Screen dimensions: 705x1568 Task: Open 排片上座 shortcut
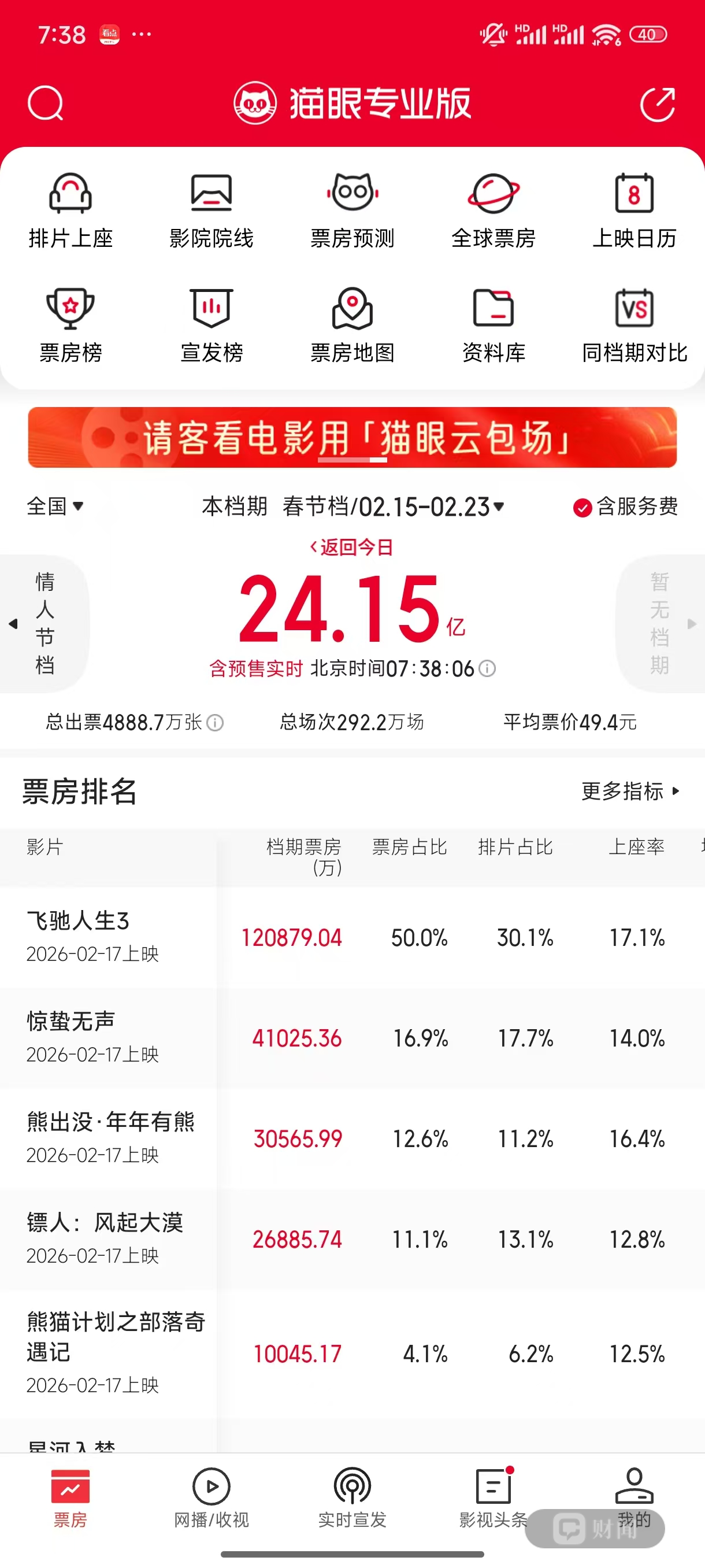[x=70, y=210]
